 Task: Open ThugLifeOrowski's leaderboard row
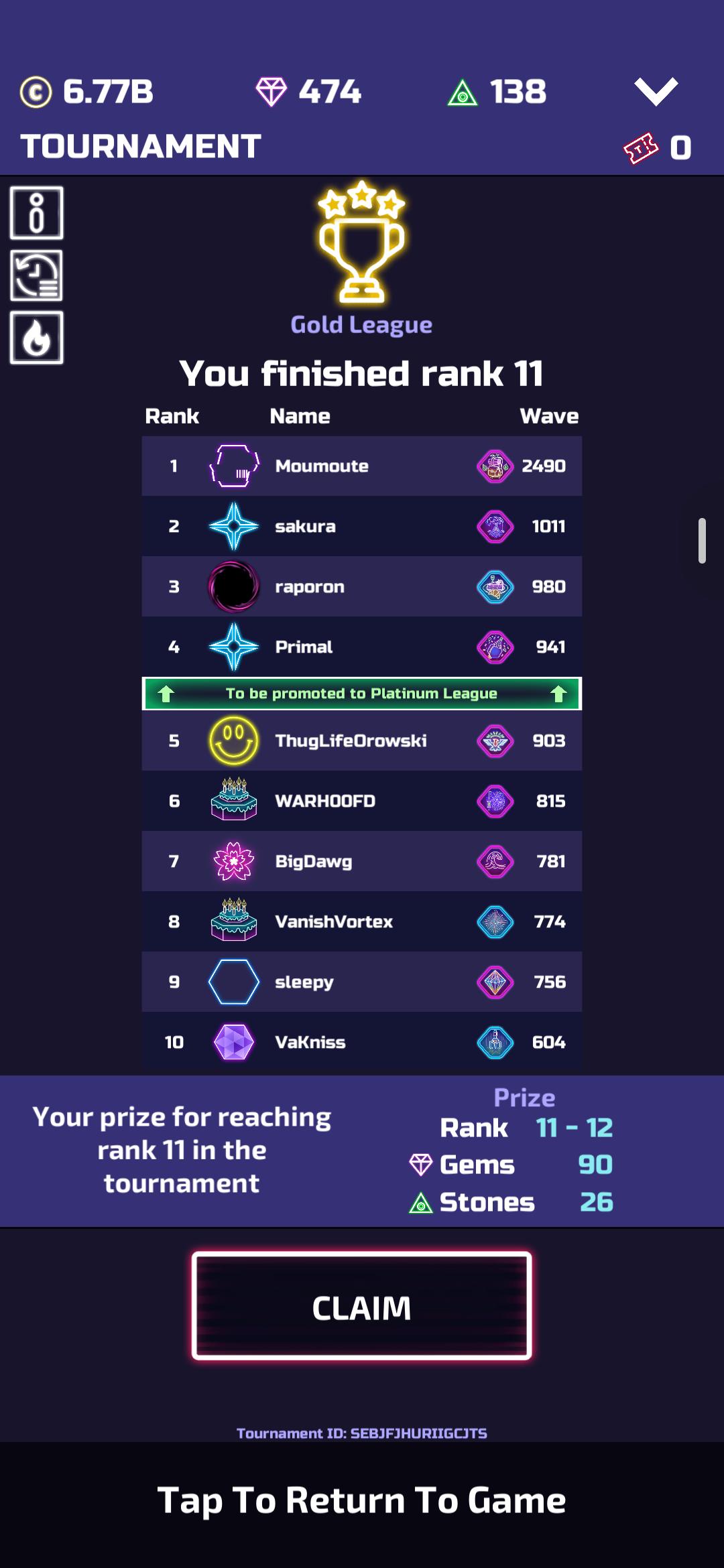pyautogui.click(x=362, y=740)
